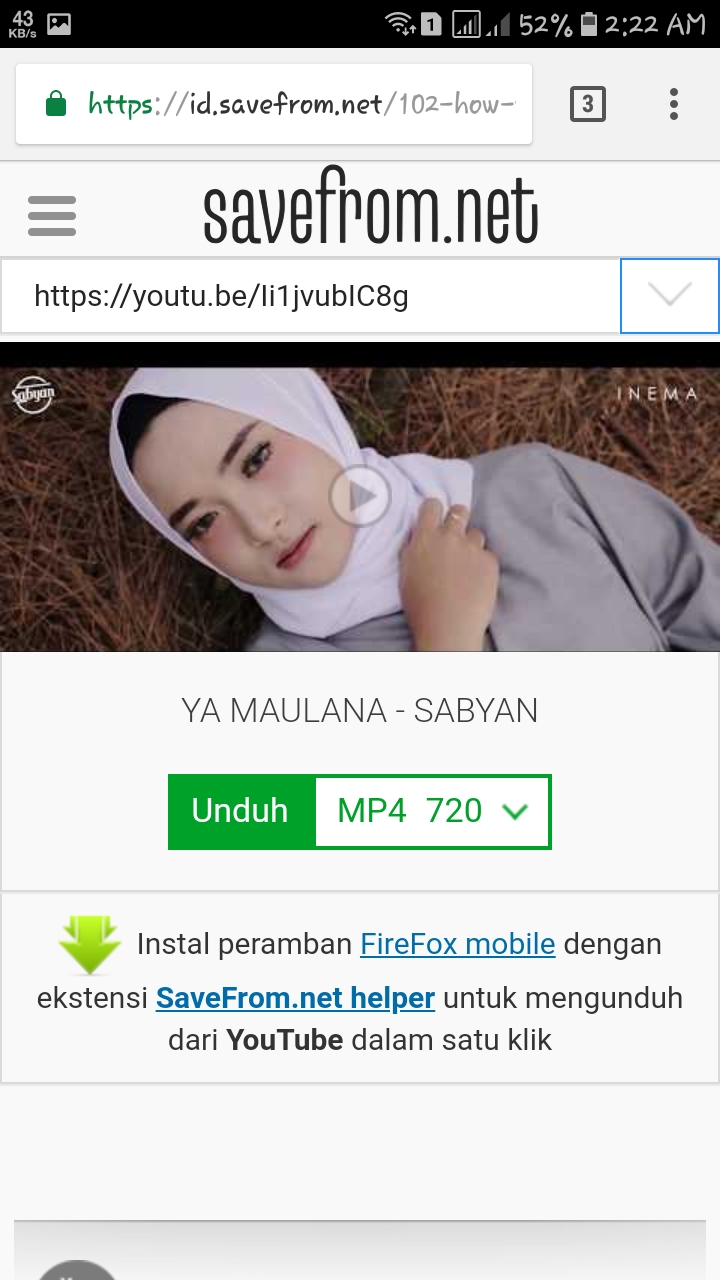Open the FireFox mobile link

click(x=457, y=944)
